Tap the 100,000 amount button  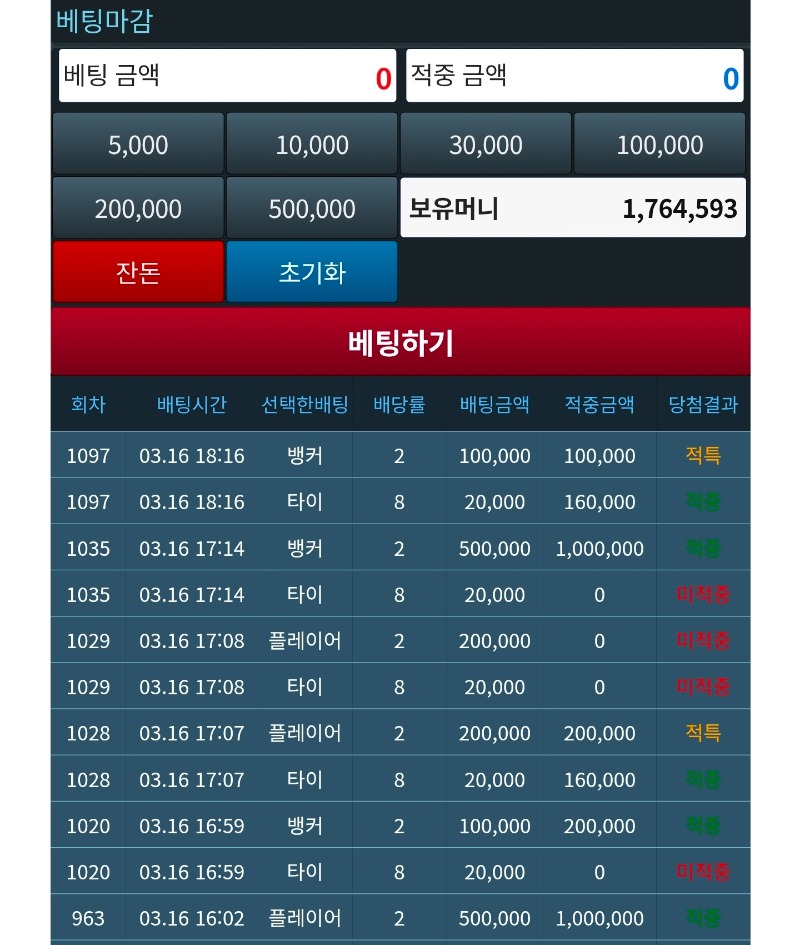click(660, 145)
